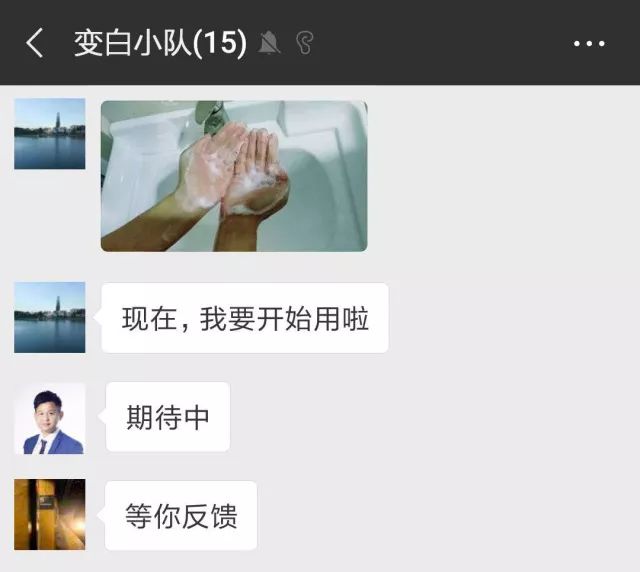Screen dimensions: 640x572
Task: View the hand-washing photo message
Action: [233, 176]
